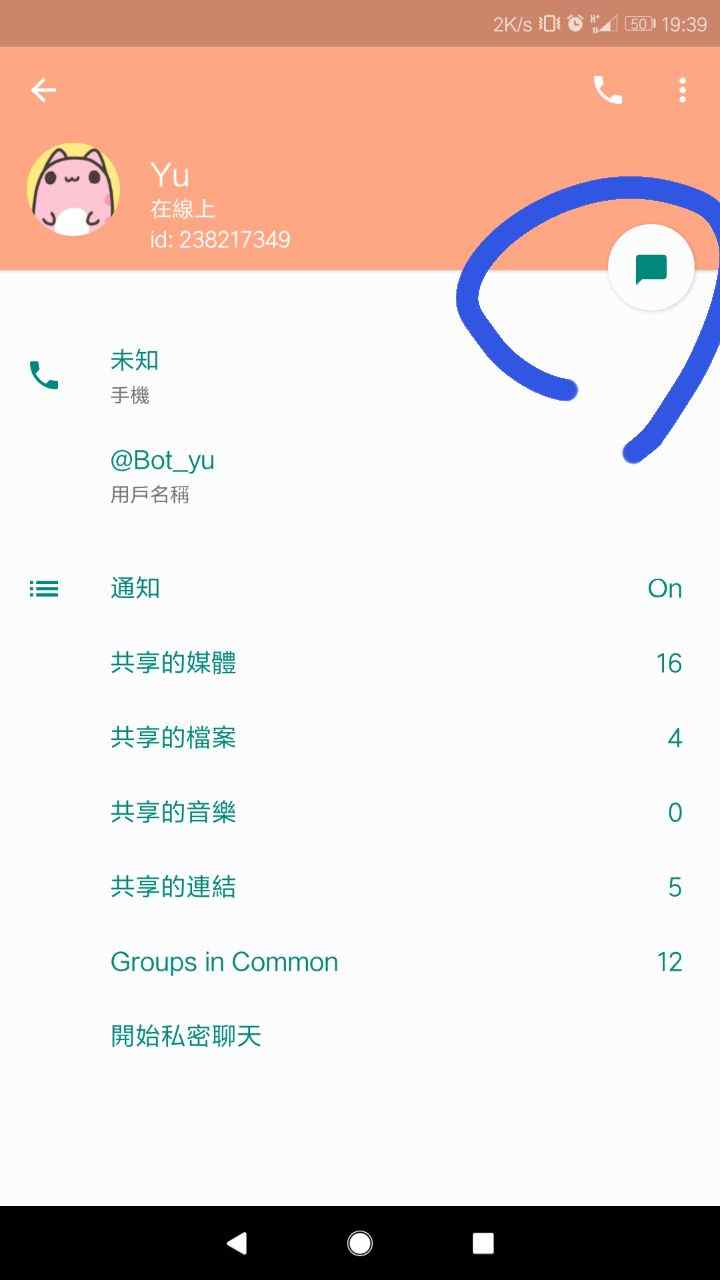Tap the system home button

coord(360,1243)
